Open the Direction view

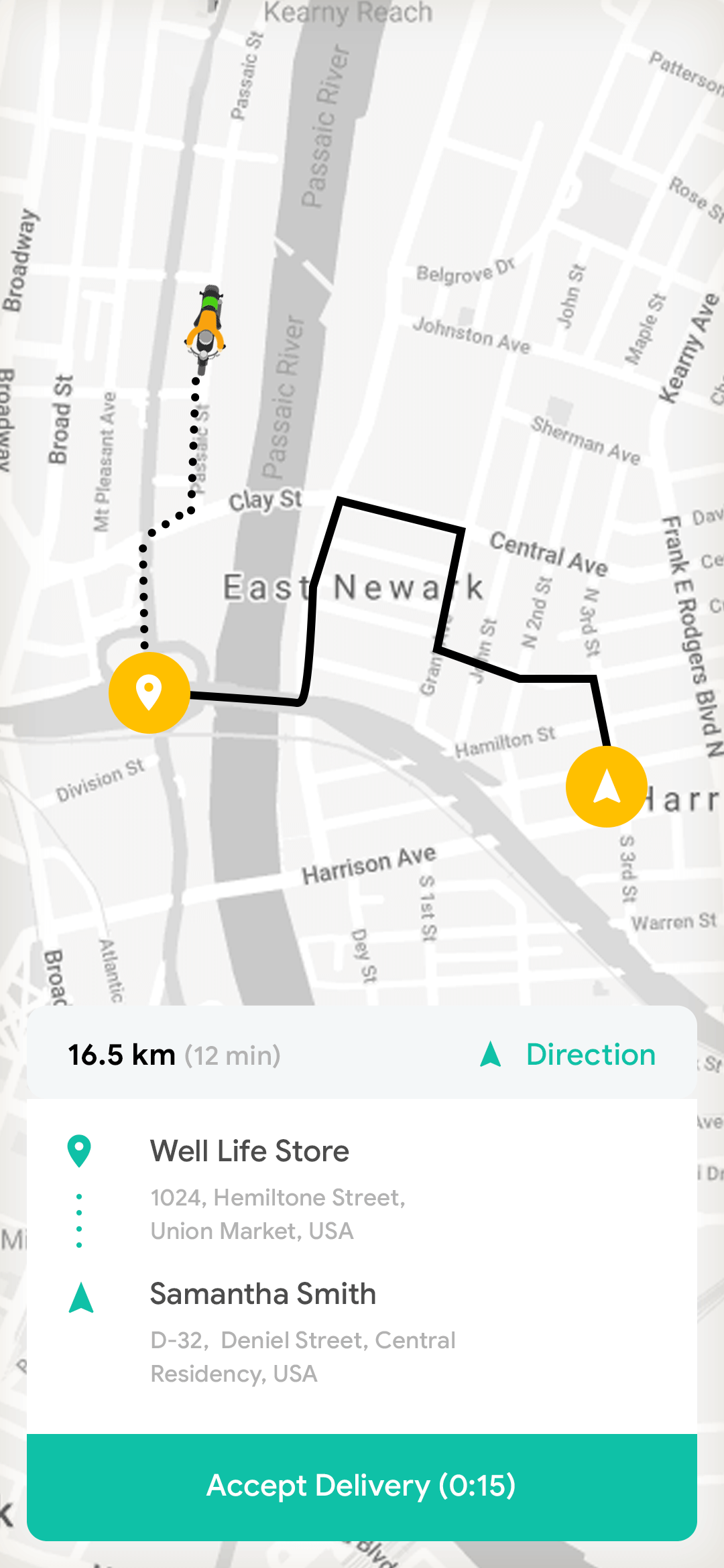pos(590,1053)
